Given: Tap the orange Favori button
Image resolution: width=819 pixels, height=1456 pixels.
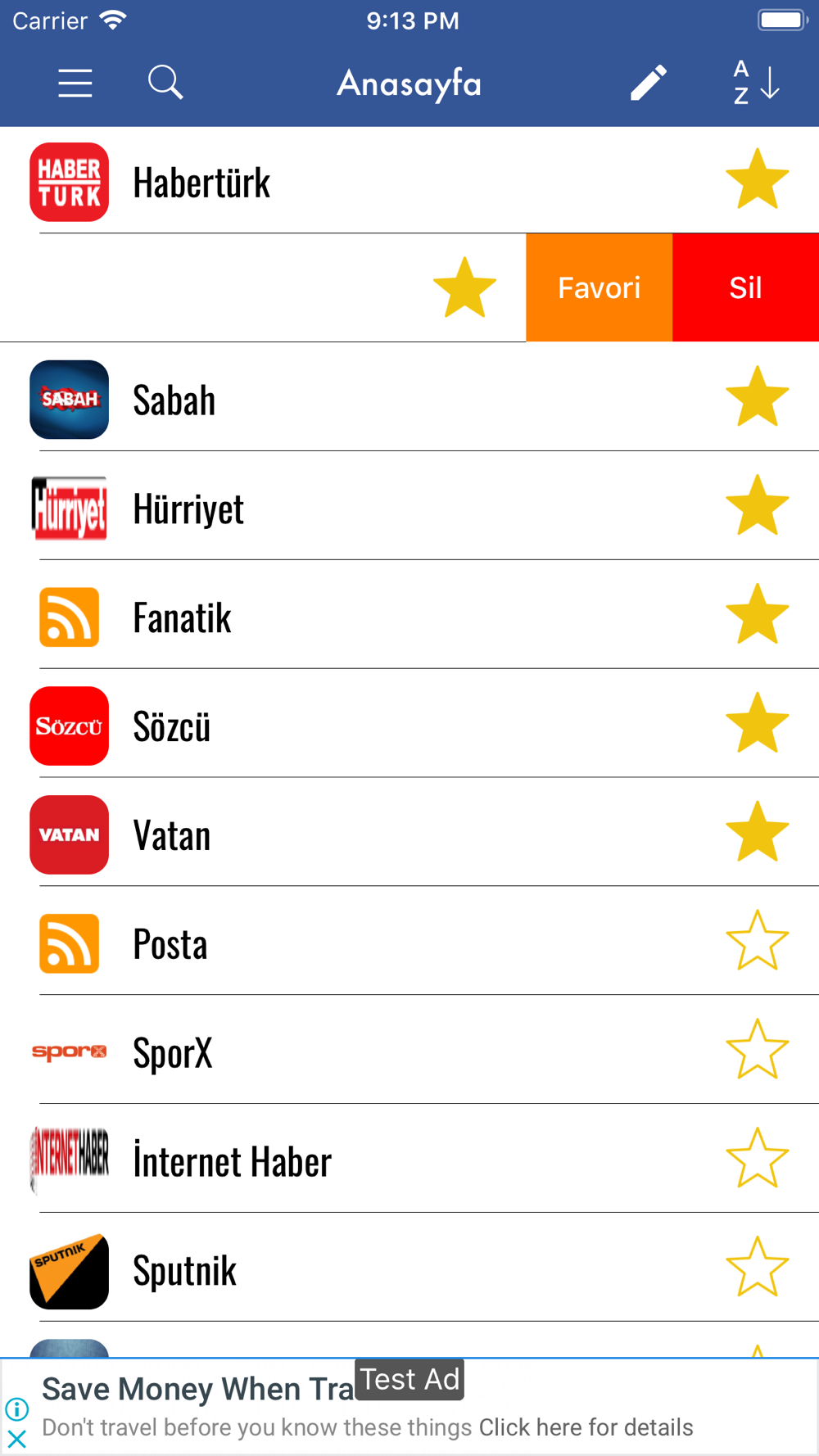Looking at the screenshot, I should point(599,287).
